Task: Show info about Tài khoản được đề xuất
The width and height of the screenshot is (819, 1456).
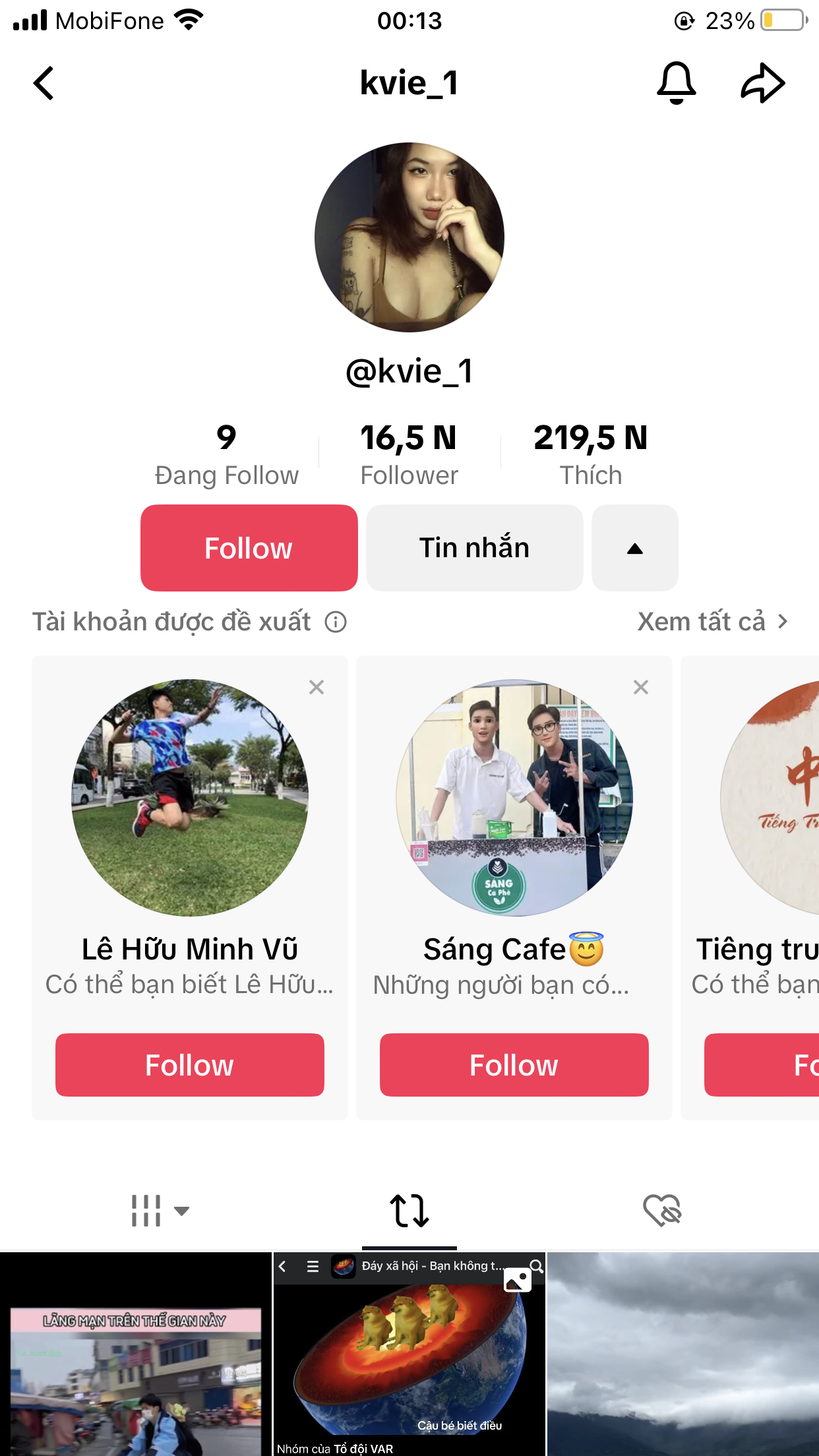Action: pos(336,622)
